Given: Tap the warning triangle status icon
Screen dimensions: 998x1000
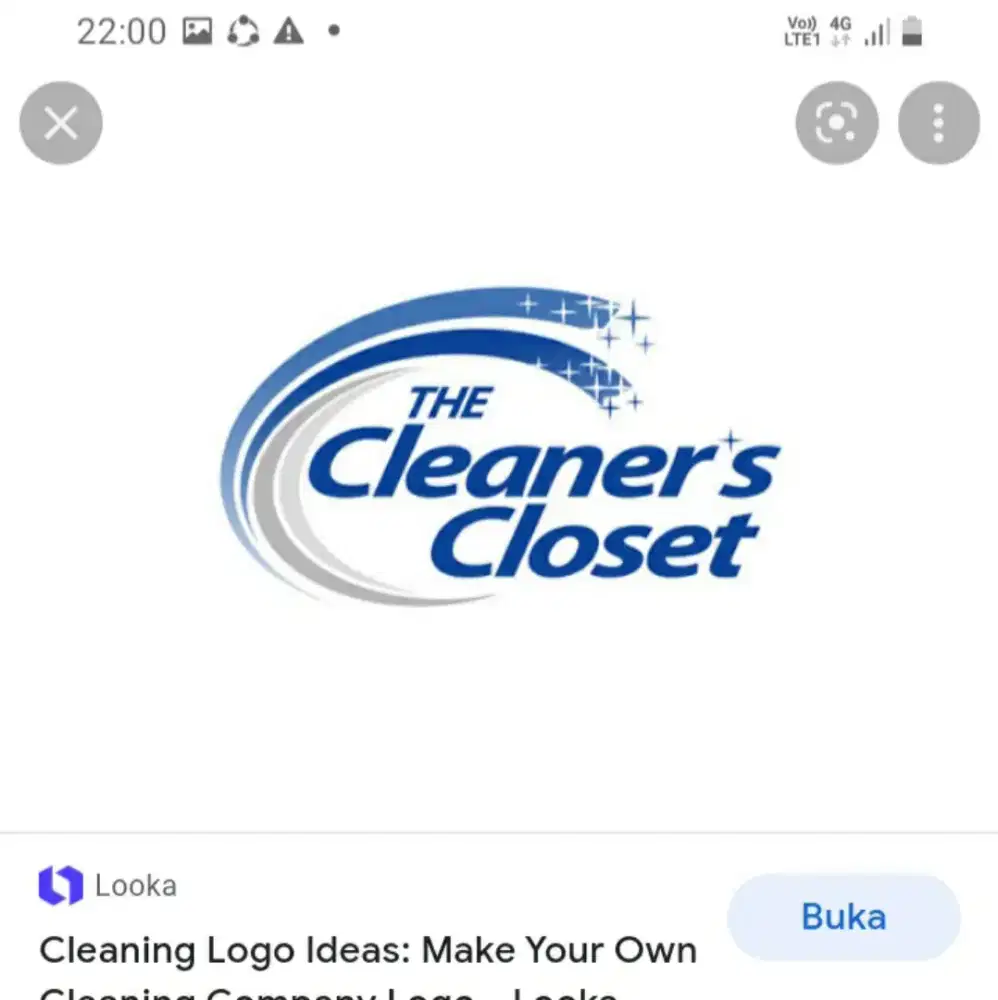Looking at the screenshot, I should click(x=290, y=30).
